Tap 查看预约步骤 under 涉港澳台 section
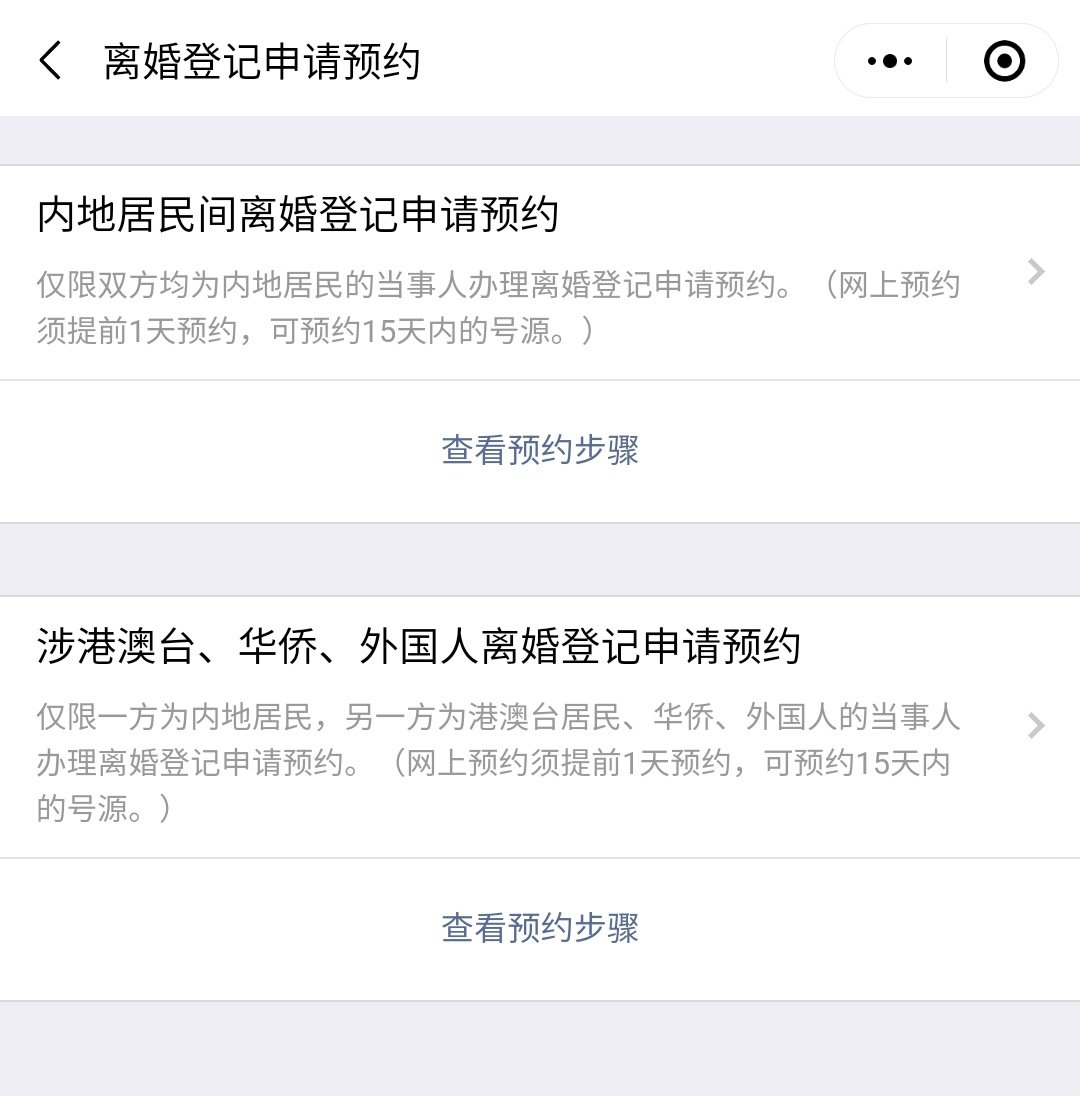The image size is (1080, 1096). [540, 928]
